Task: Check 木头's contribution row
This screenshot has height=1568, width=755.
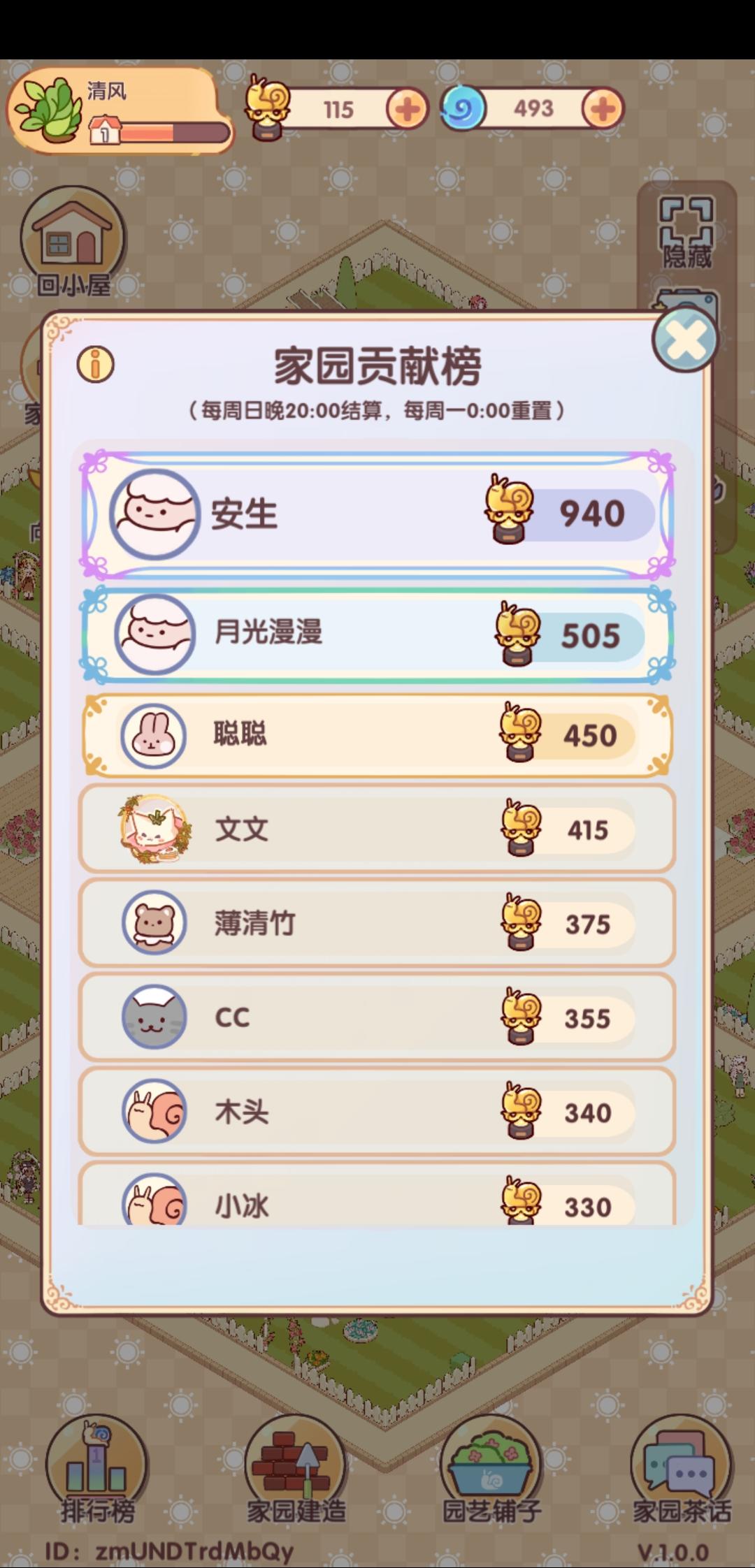Action: point(377,1112)
